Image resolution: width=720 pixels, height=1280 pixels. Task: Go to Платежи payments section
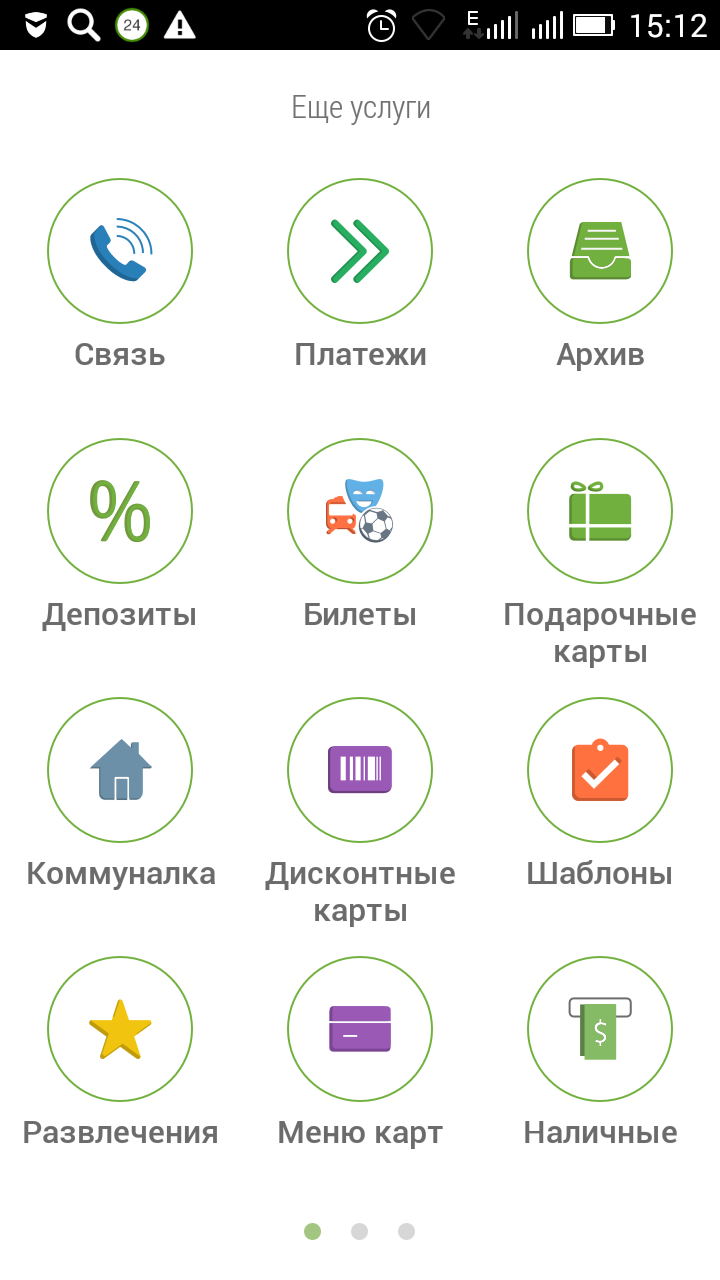[360, 251]
